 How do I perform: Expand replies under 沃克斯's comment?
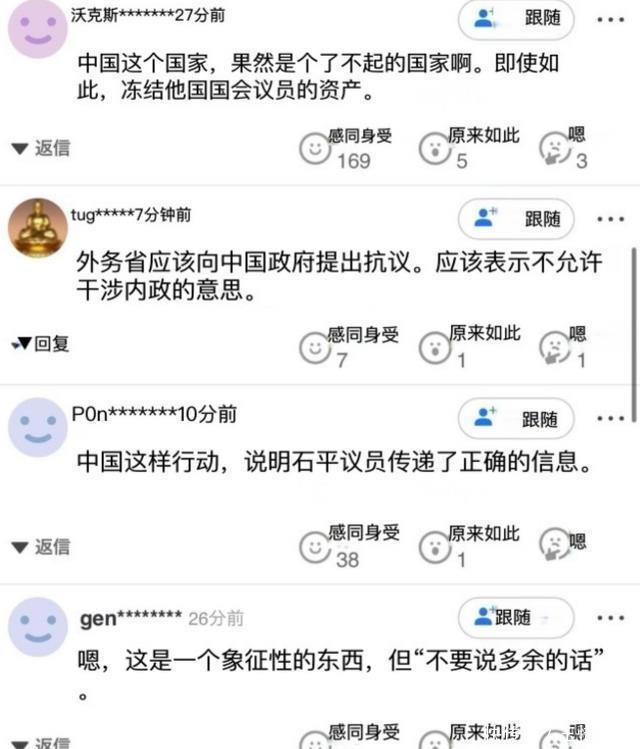click(41, 148)
